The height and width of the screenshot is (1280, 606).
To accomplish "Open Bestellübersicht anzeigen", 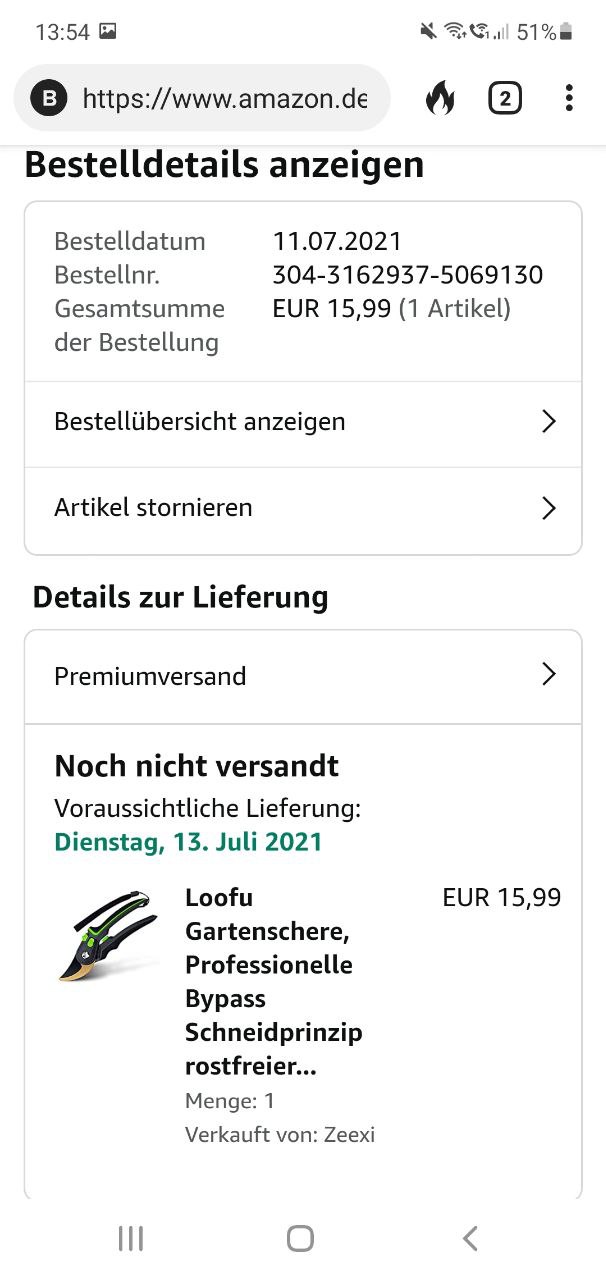I will pyautogui.click(x=303, y=422).
